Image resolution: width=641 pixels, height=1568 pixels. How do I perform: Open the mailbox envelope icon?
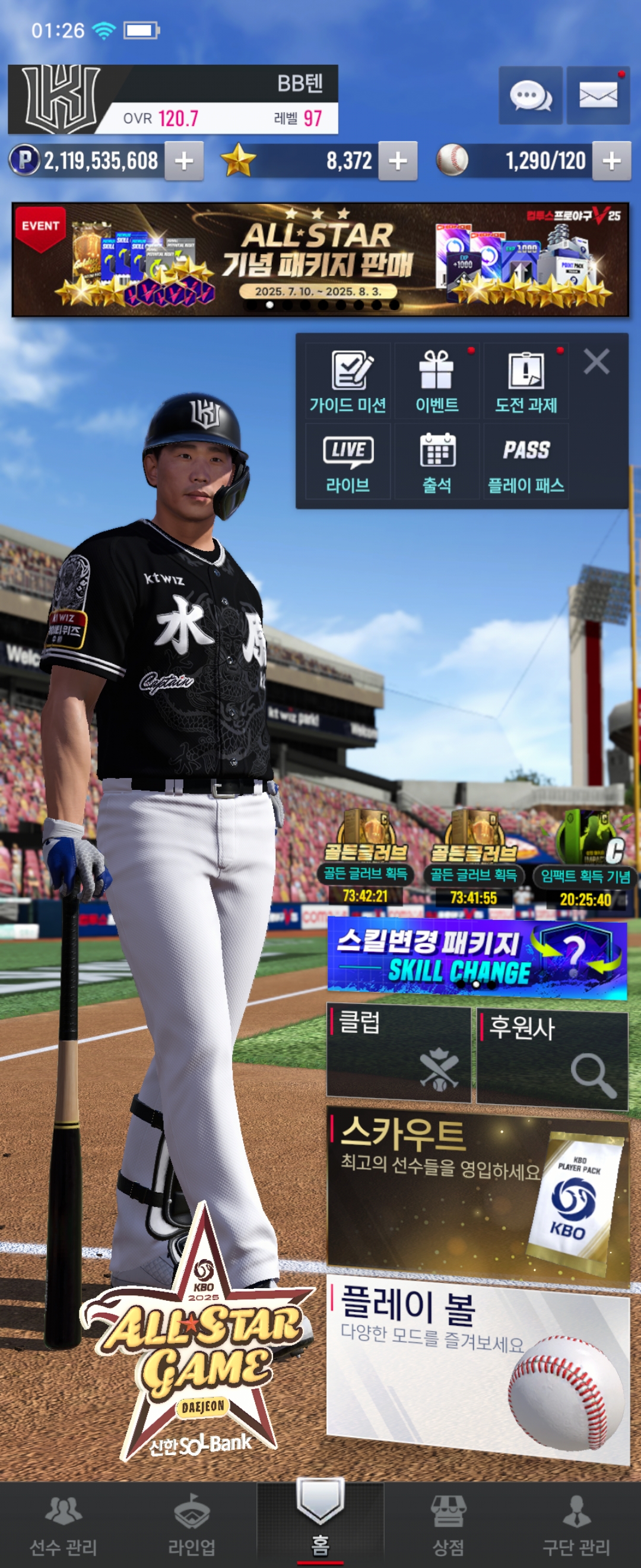[x=598, y=96]
